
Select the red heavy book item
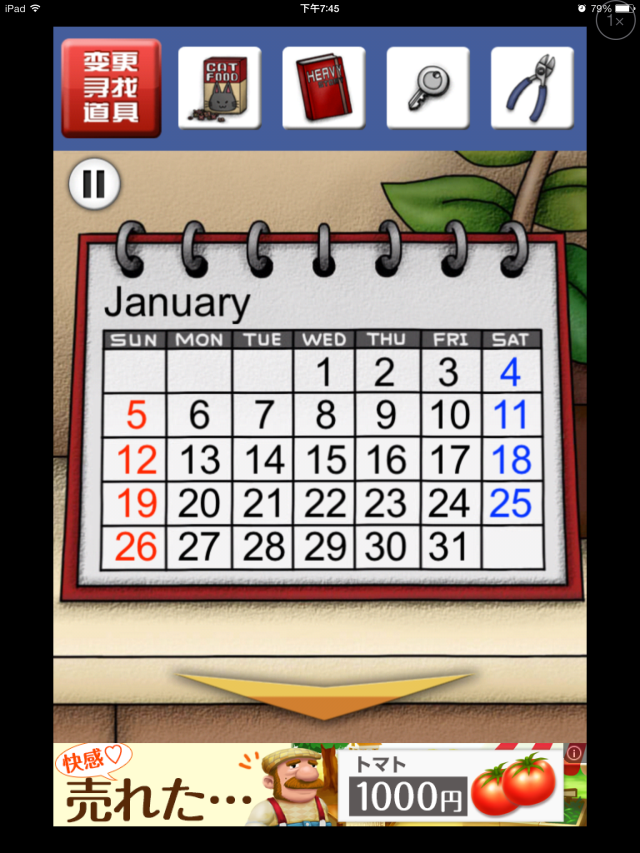(x=324, y=88)
